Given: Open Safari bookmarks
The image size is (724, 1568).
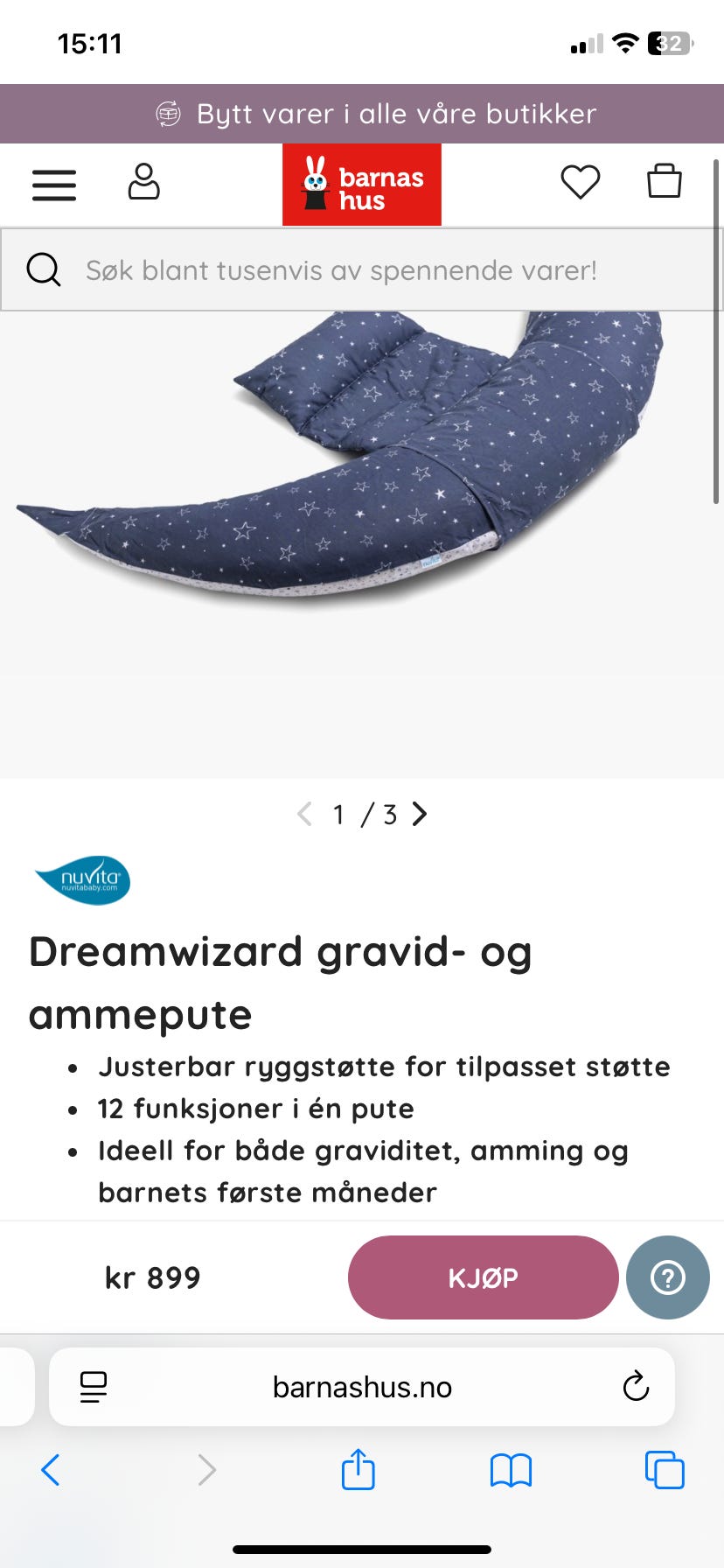Looking at the screenshot, I should [x=512, y=1470].
